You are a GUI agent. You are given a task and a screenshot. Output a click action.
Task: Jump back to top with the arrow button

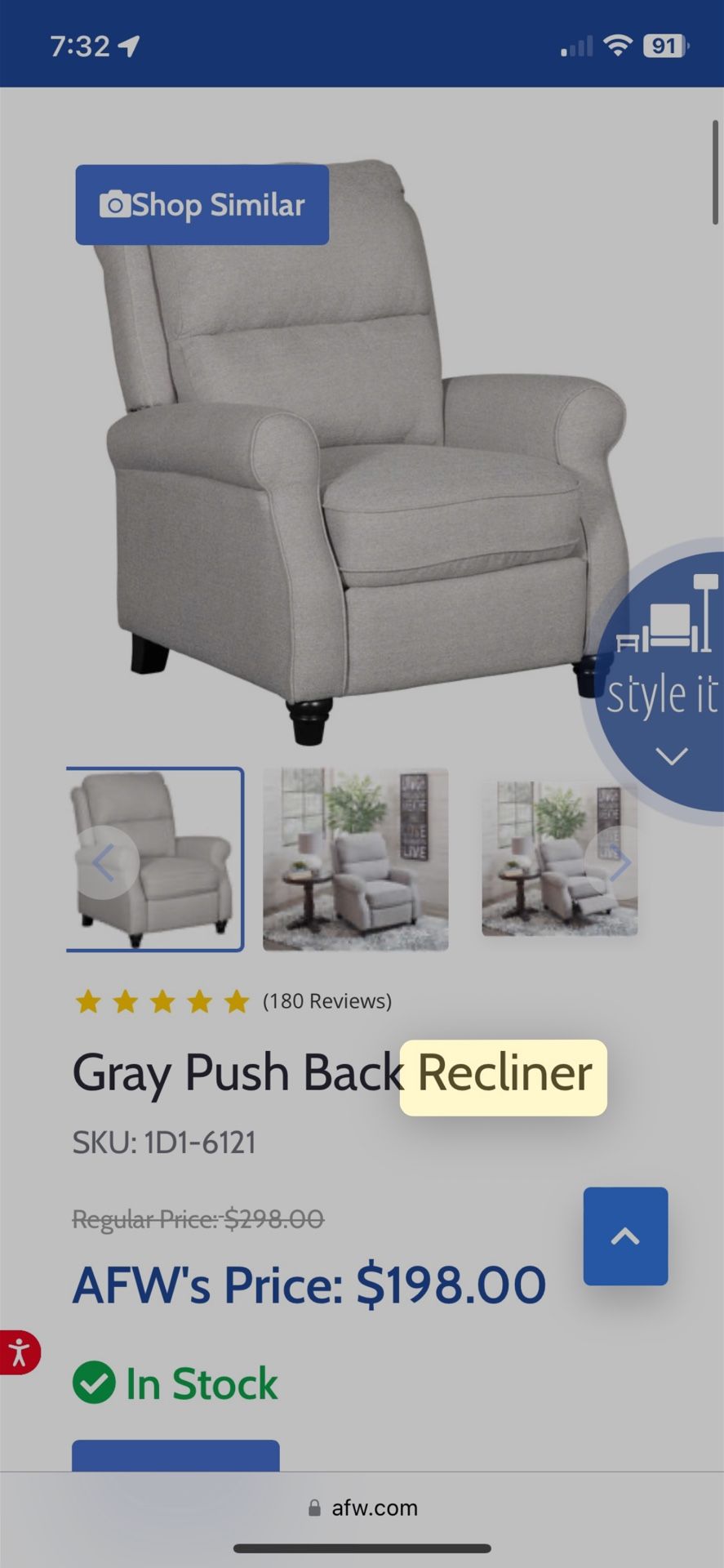pos(625,1236)
